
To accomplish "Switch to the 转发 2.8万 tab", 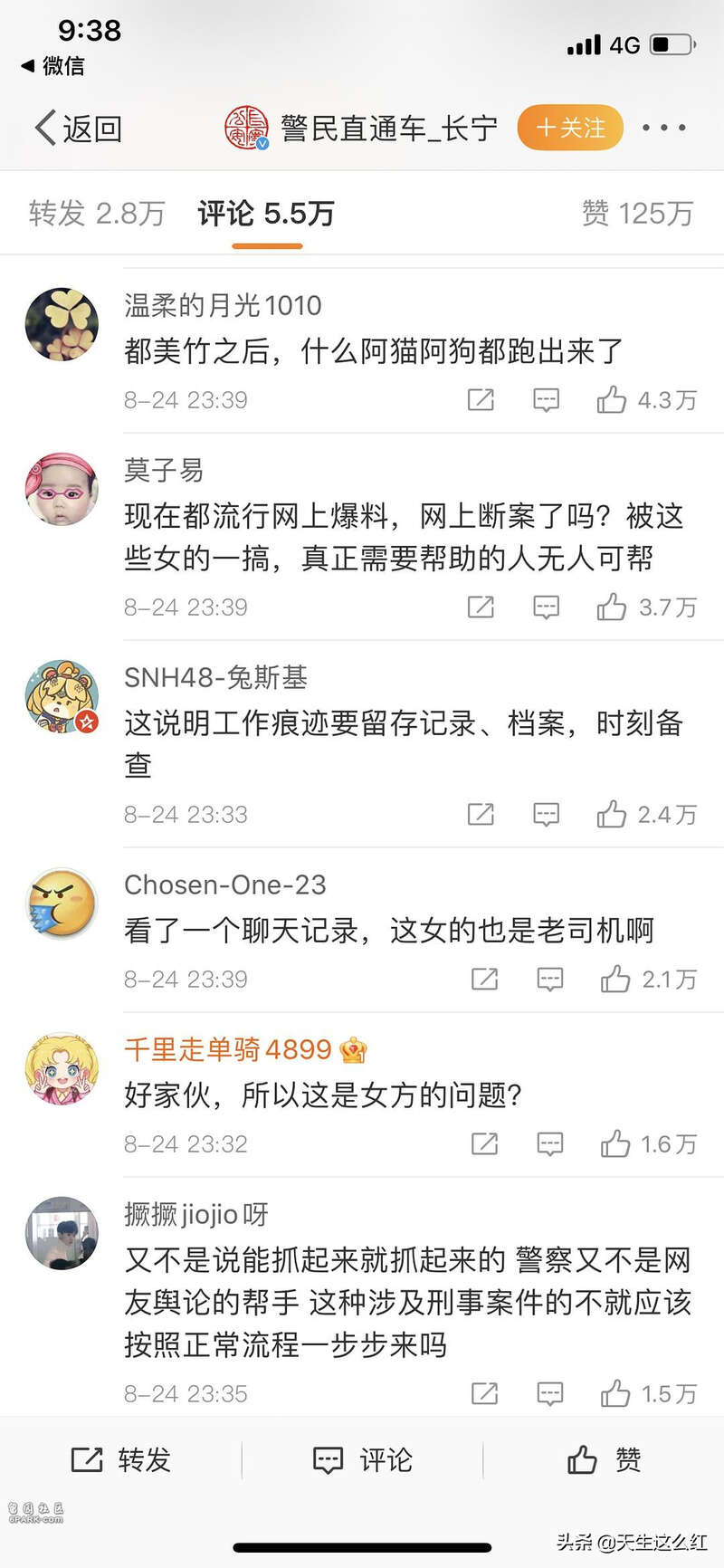I will point(97,214).
